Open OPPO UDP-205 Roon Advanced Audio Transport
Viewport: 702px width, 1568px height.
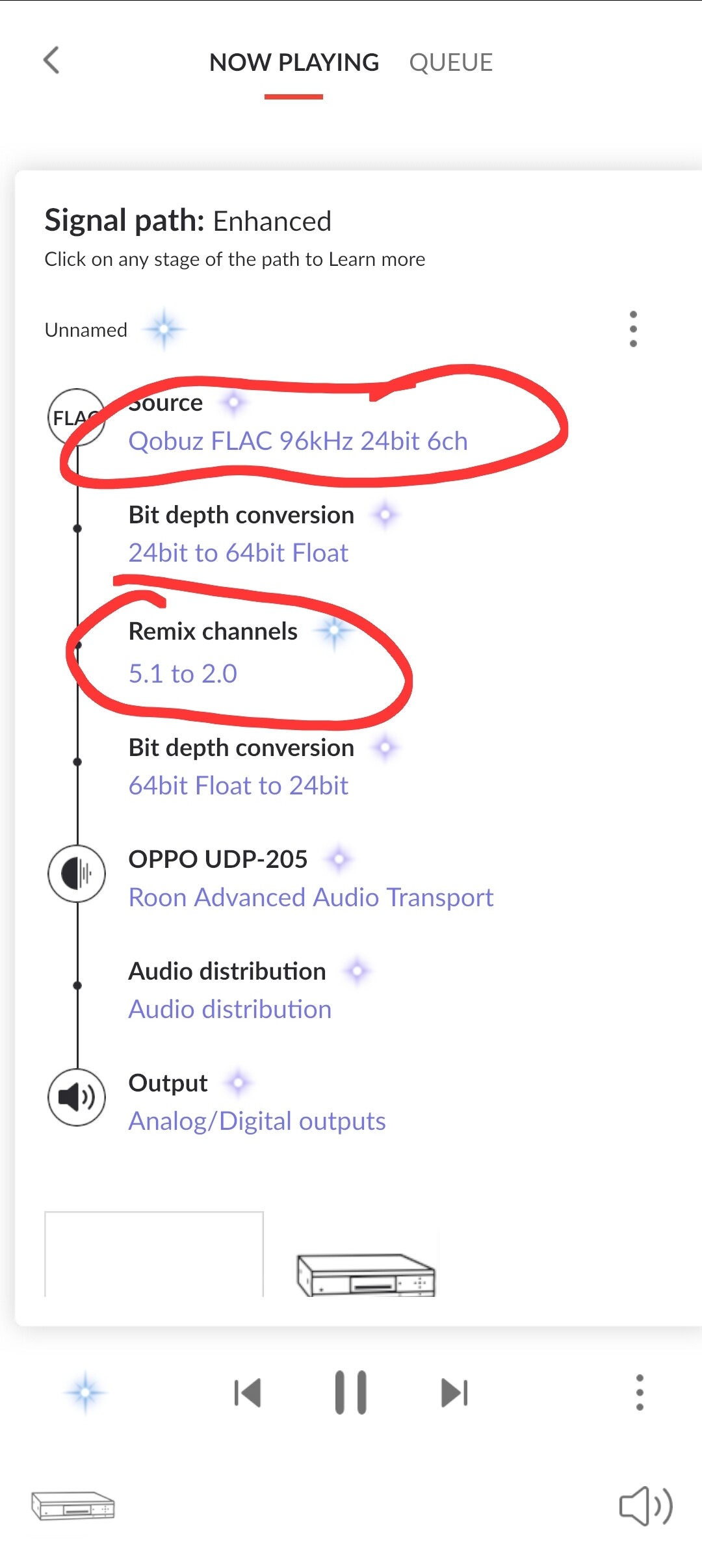point(311,878)
